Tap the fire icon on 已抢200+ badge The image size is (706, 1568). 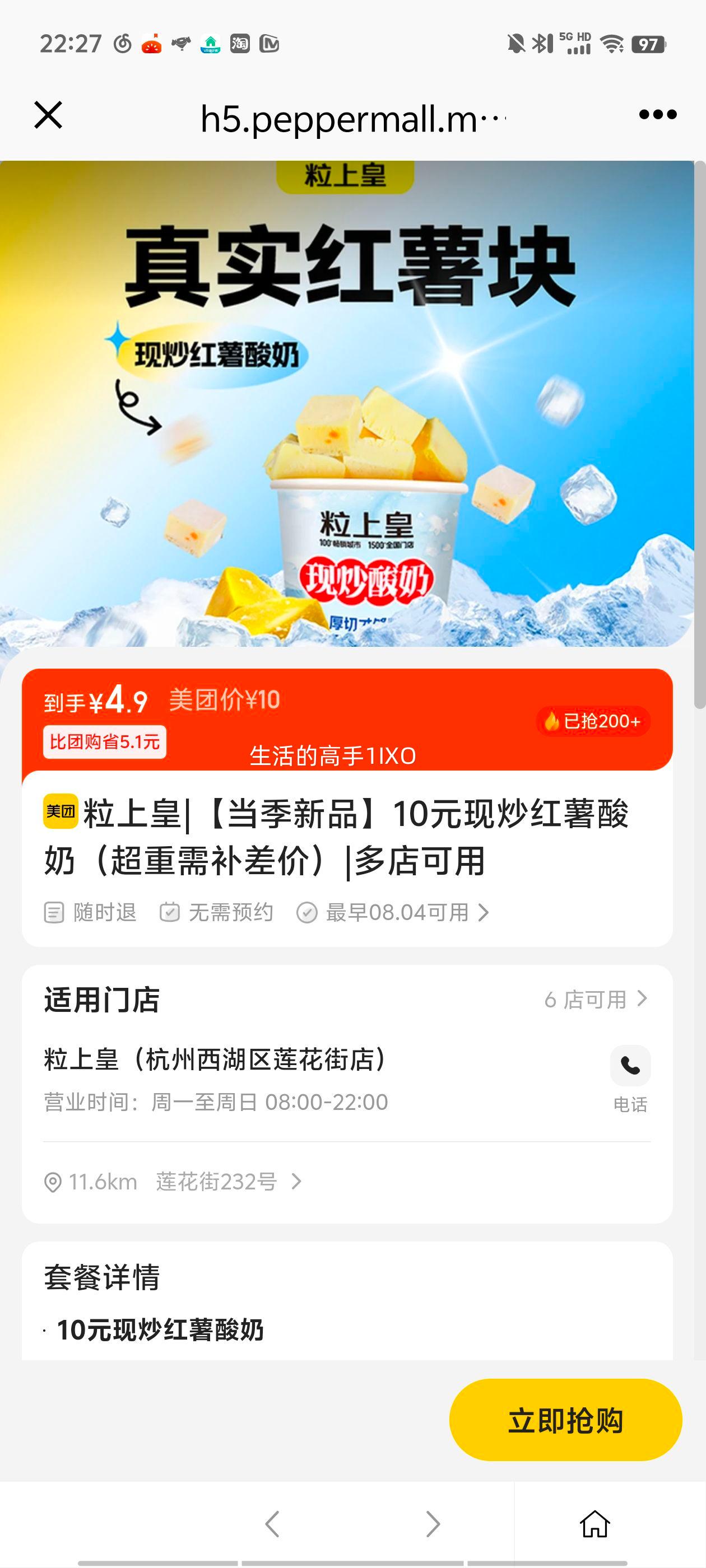[551, 721]
